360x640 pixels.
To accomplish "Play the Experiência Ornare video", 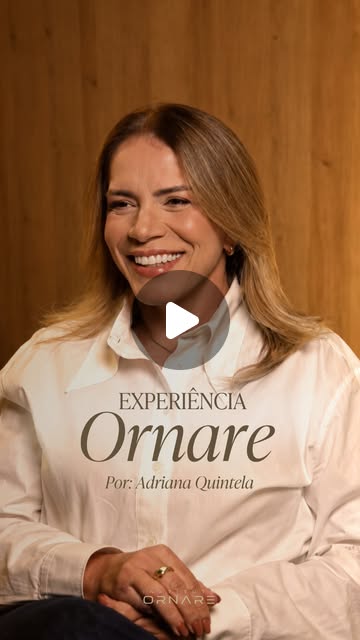I will tap(180, 320).
